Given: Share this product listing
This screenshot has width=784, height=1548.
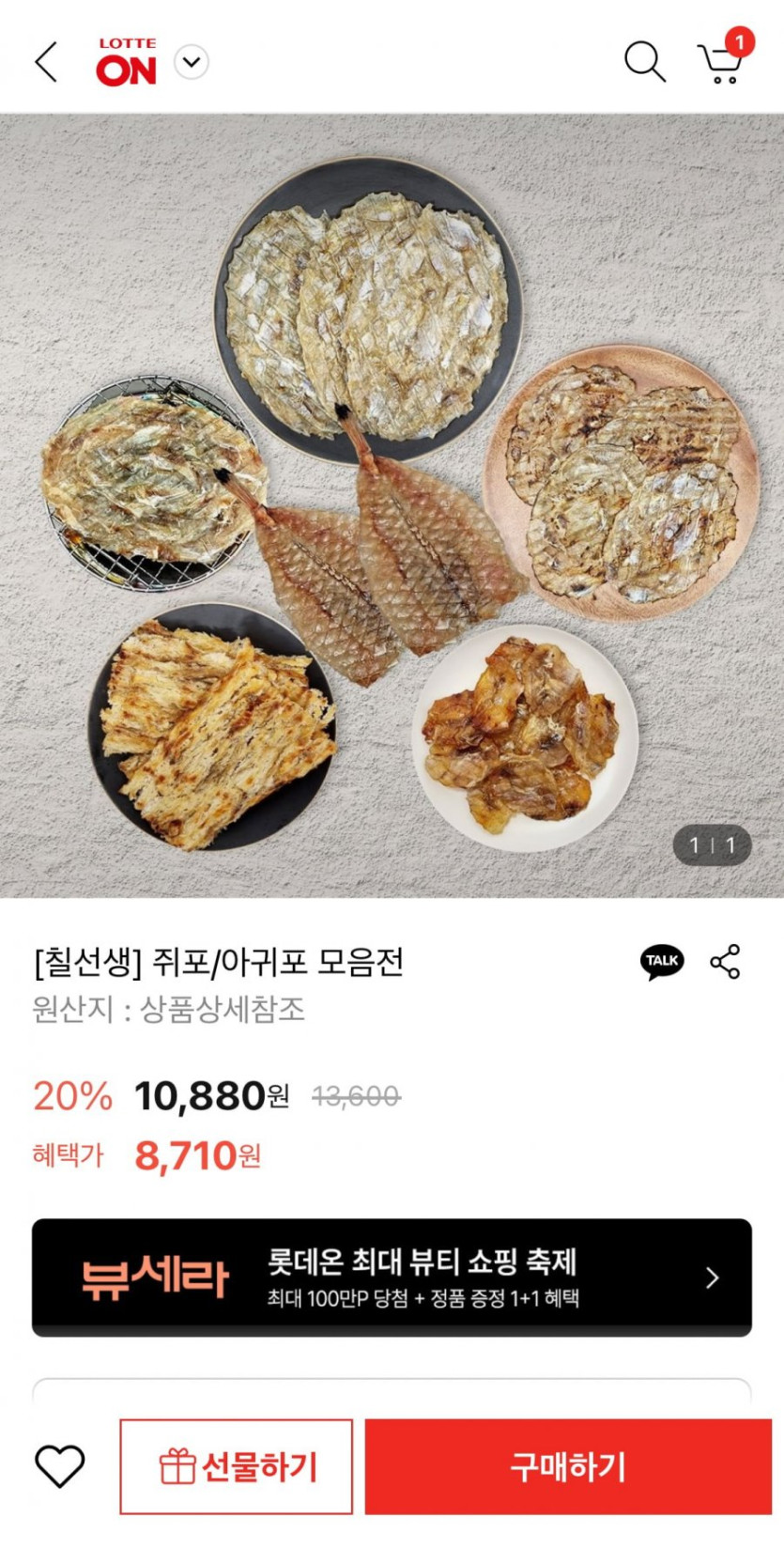Looking at the screenshot, I should (725, 962).
